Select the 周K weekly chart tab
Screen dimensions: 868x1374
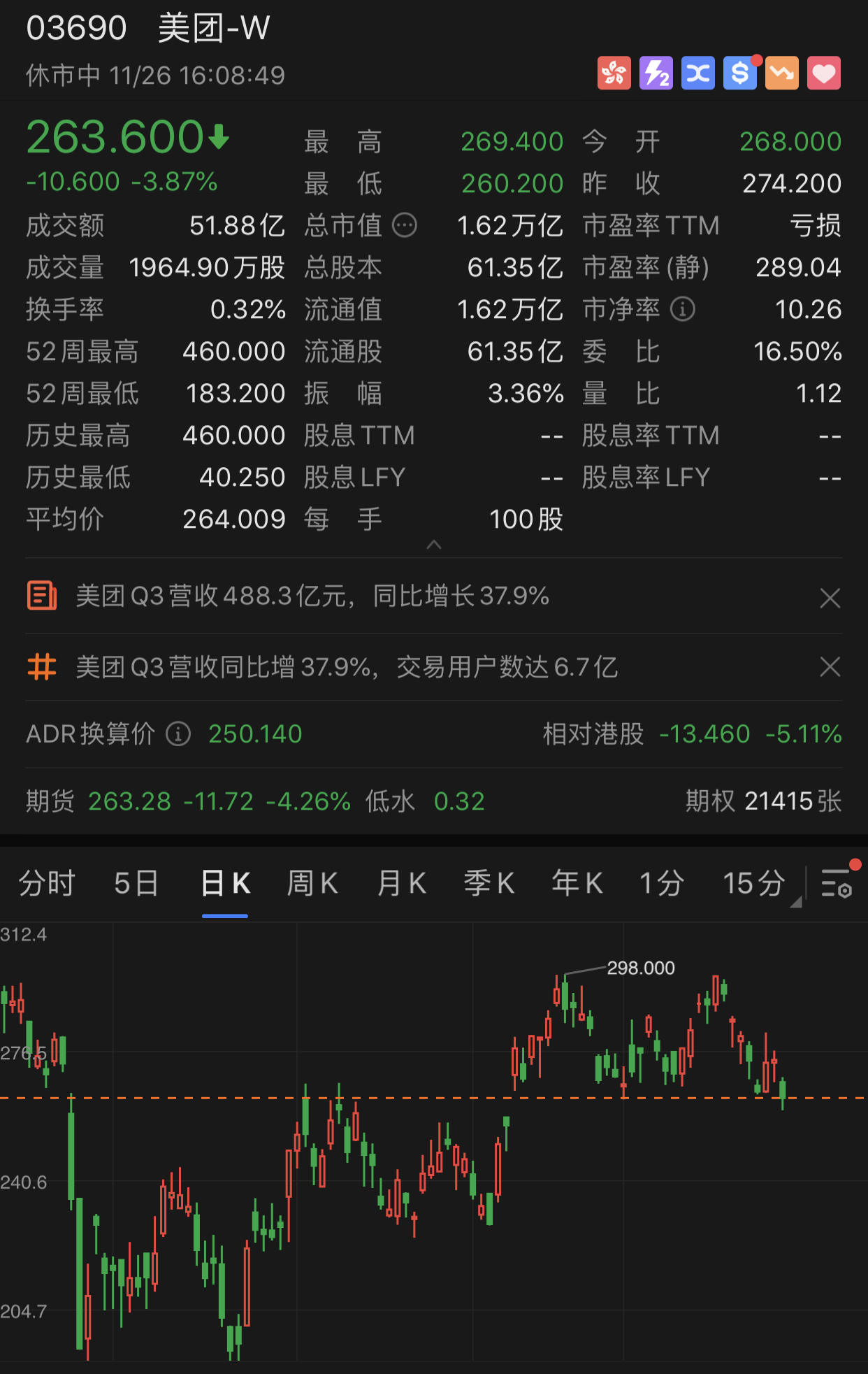tap(312, 883)
